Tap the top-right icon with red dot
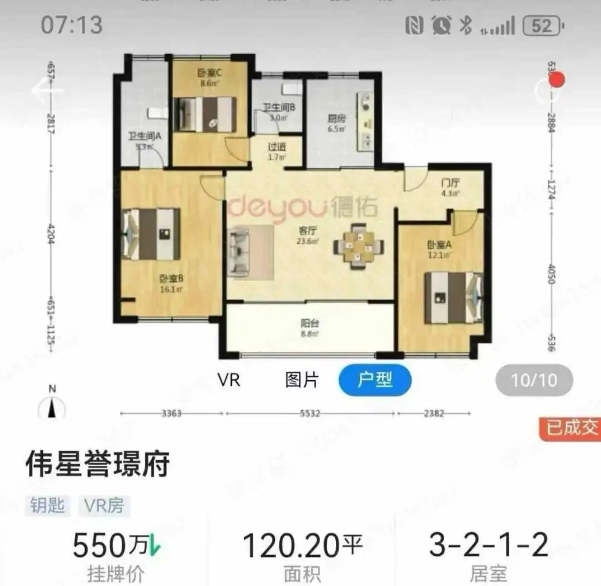Viewport: 601px width, 586px height. (548, 90)
